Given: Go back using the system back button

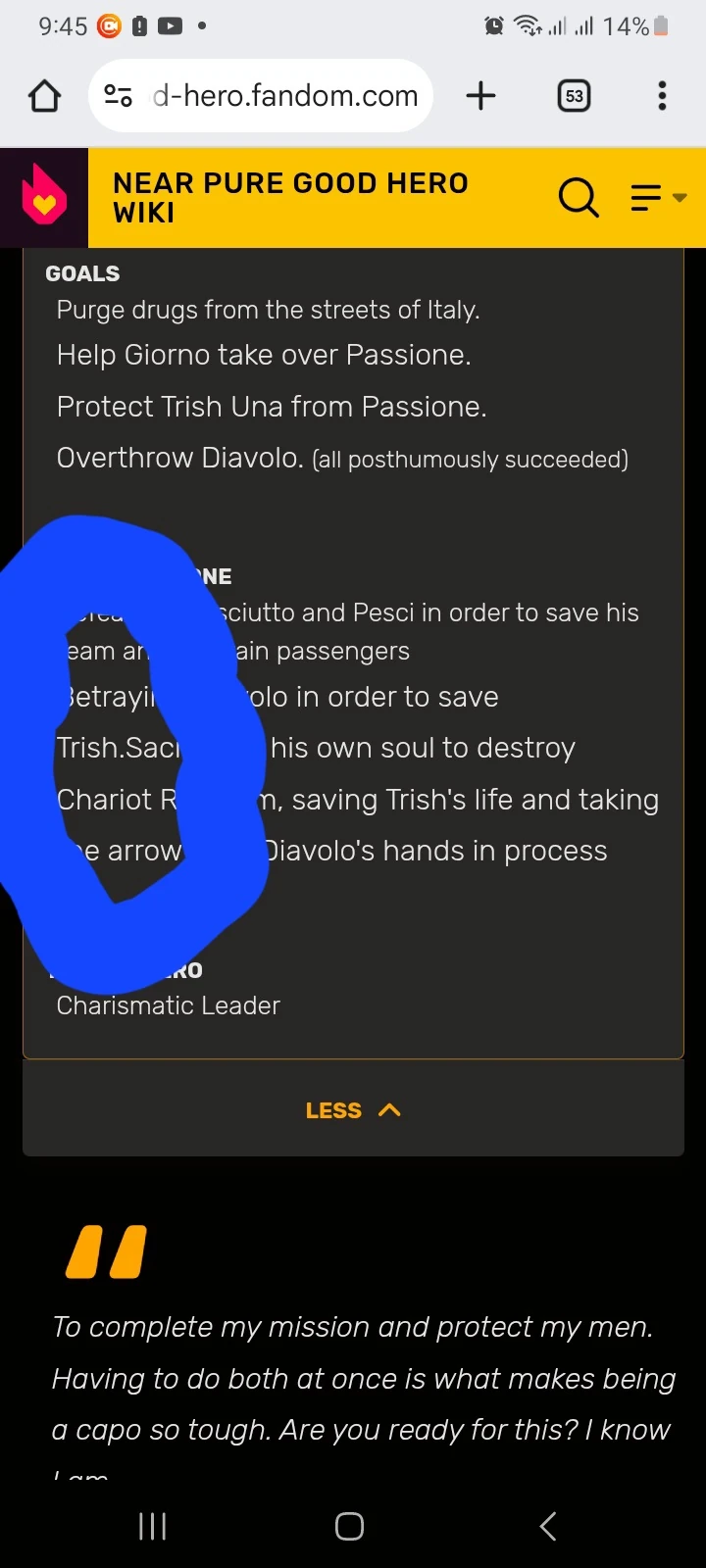Looking at the screenshot, I should pyautogui.click(x=548, y=1526).
